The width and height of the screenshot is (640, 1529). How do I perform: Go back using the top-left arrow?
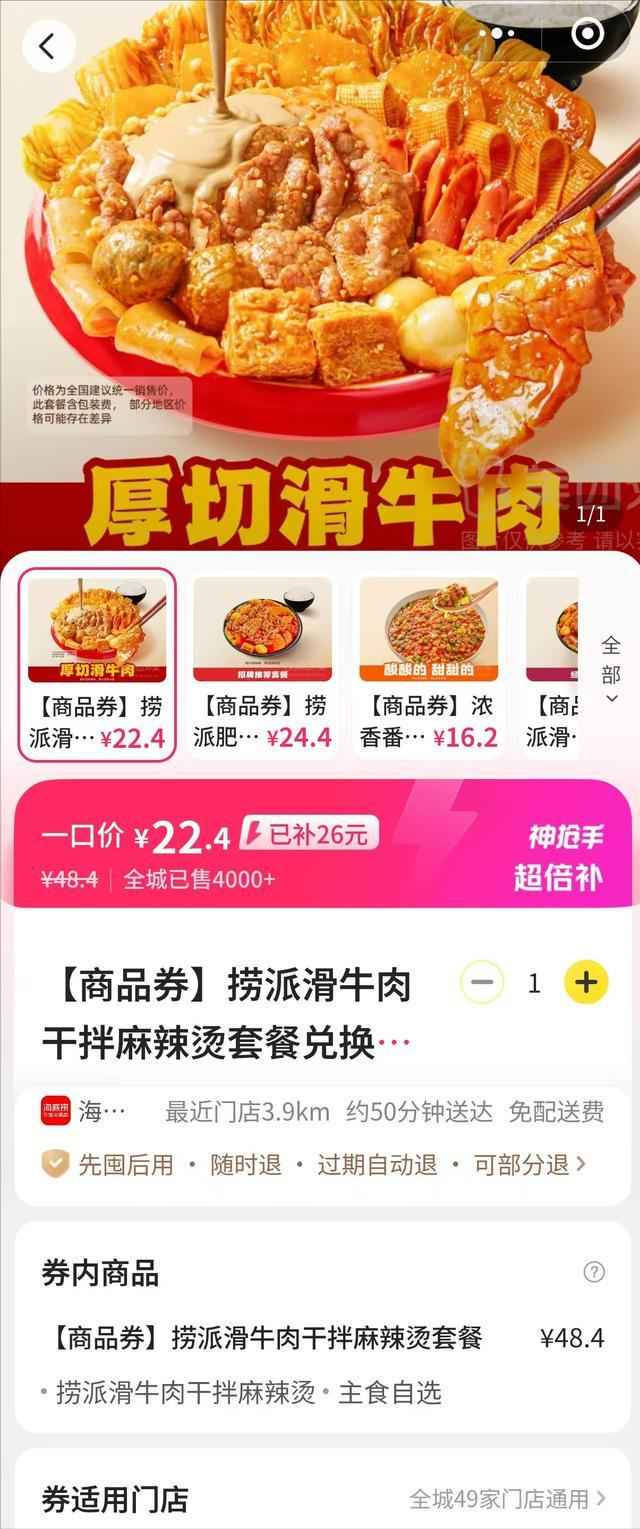[x=48, y=45]
